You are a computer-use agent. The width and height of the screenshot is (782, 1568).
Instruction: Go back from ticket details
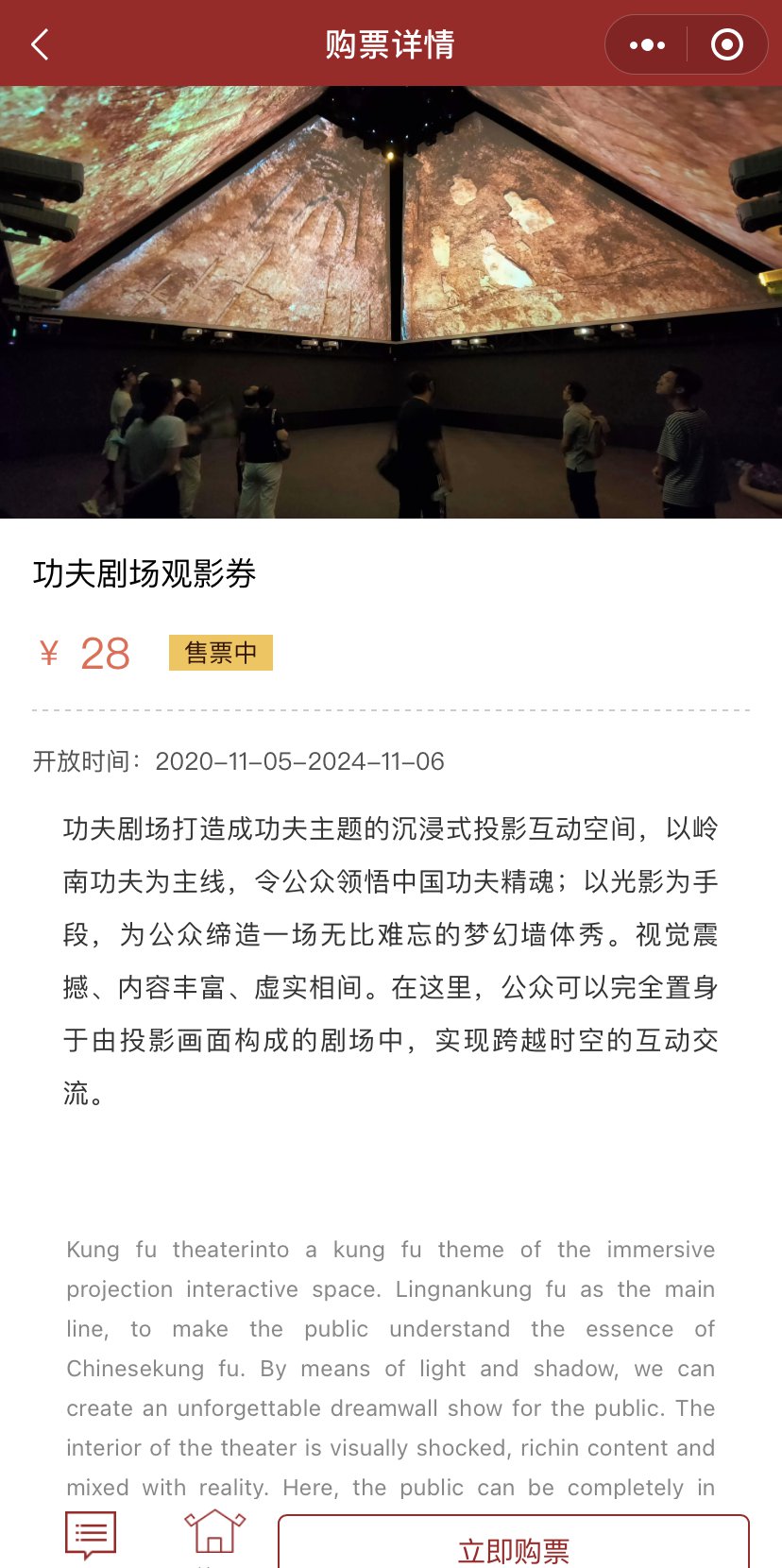click(40, 44)
